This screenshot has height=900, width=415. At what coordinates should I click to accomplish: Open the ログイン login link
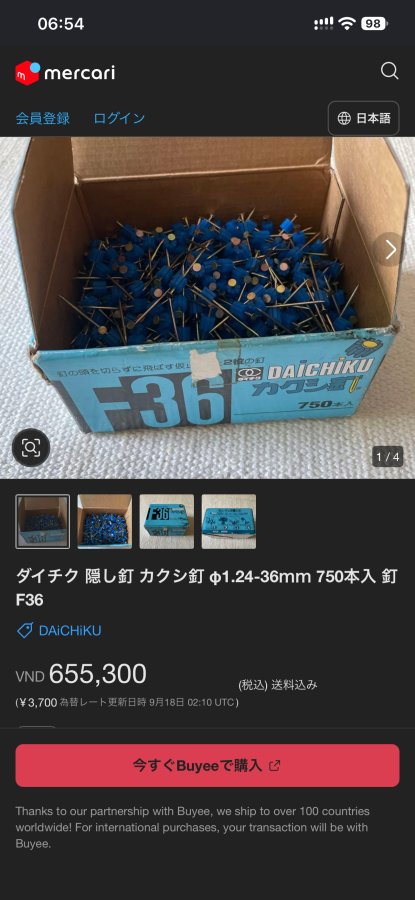pyautogui.click(x=119, y=119)
